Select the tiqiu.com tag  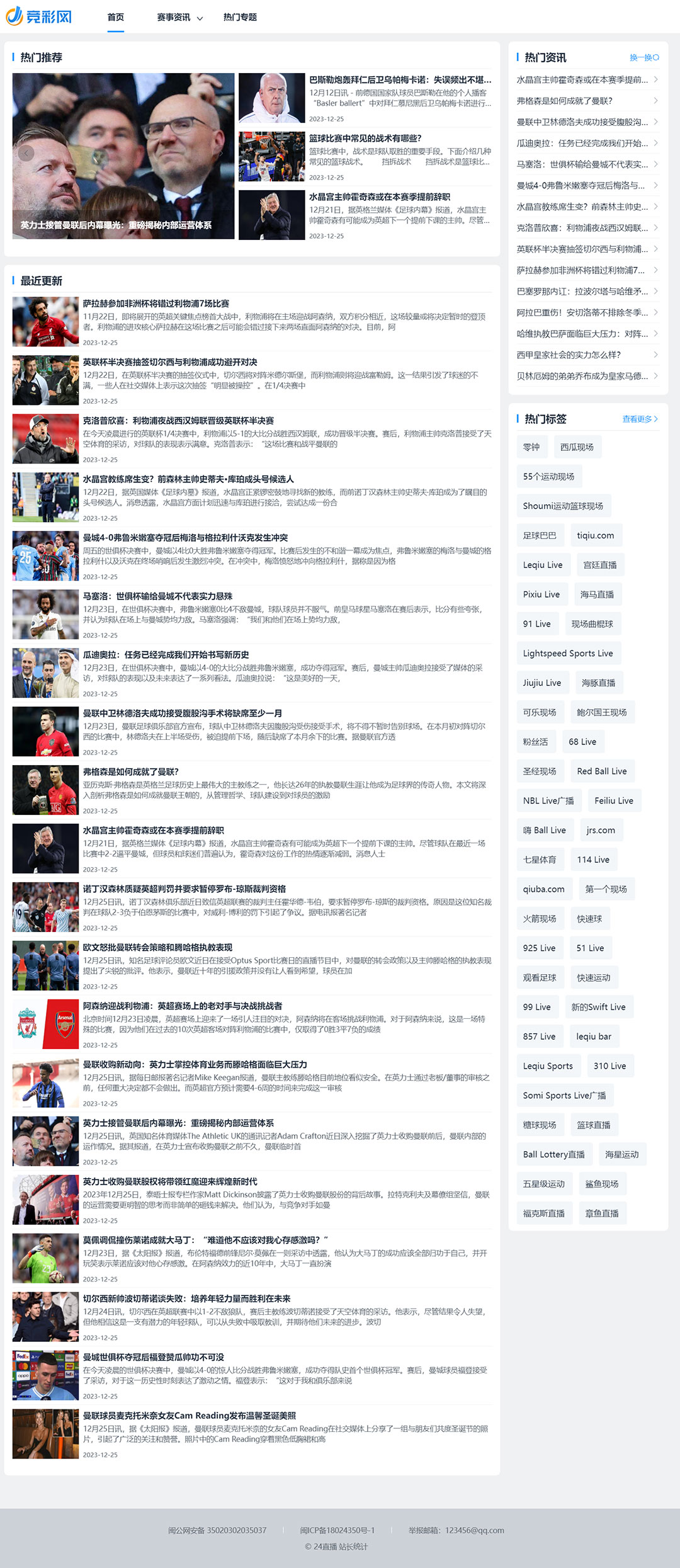click(595, 535)
